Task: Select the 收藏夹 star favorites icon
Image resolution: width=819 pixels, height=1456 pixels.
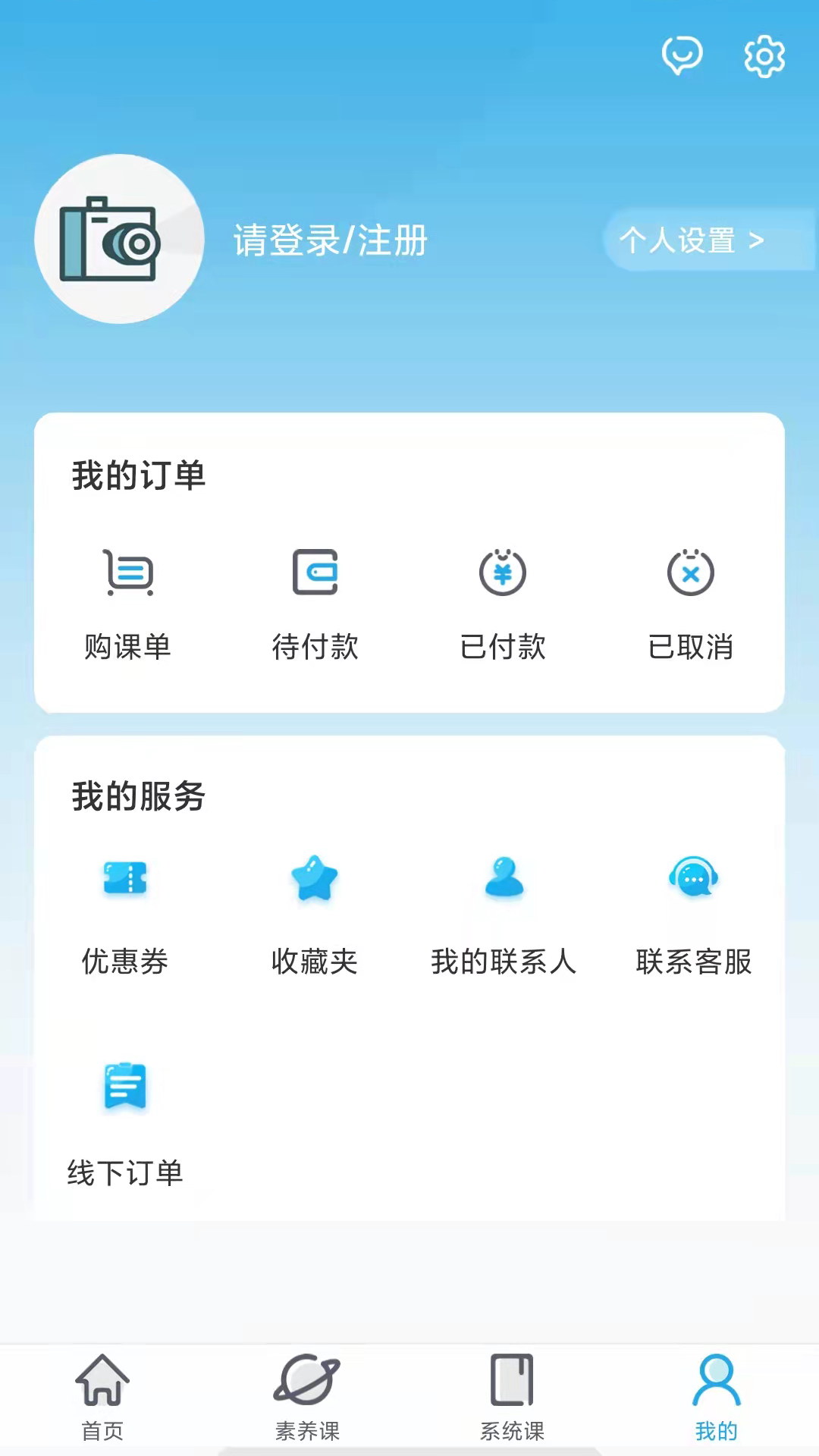Action: (x=314, y=878)
